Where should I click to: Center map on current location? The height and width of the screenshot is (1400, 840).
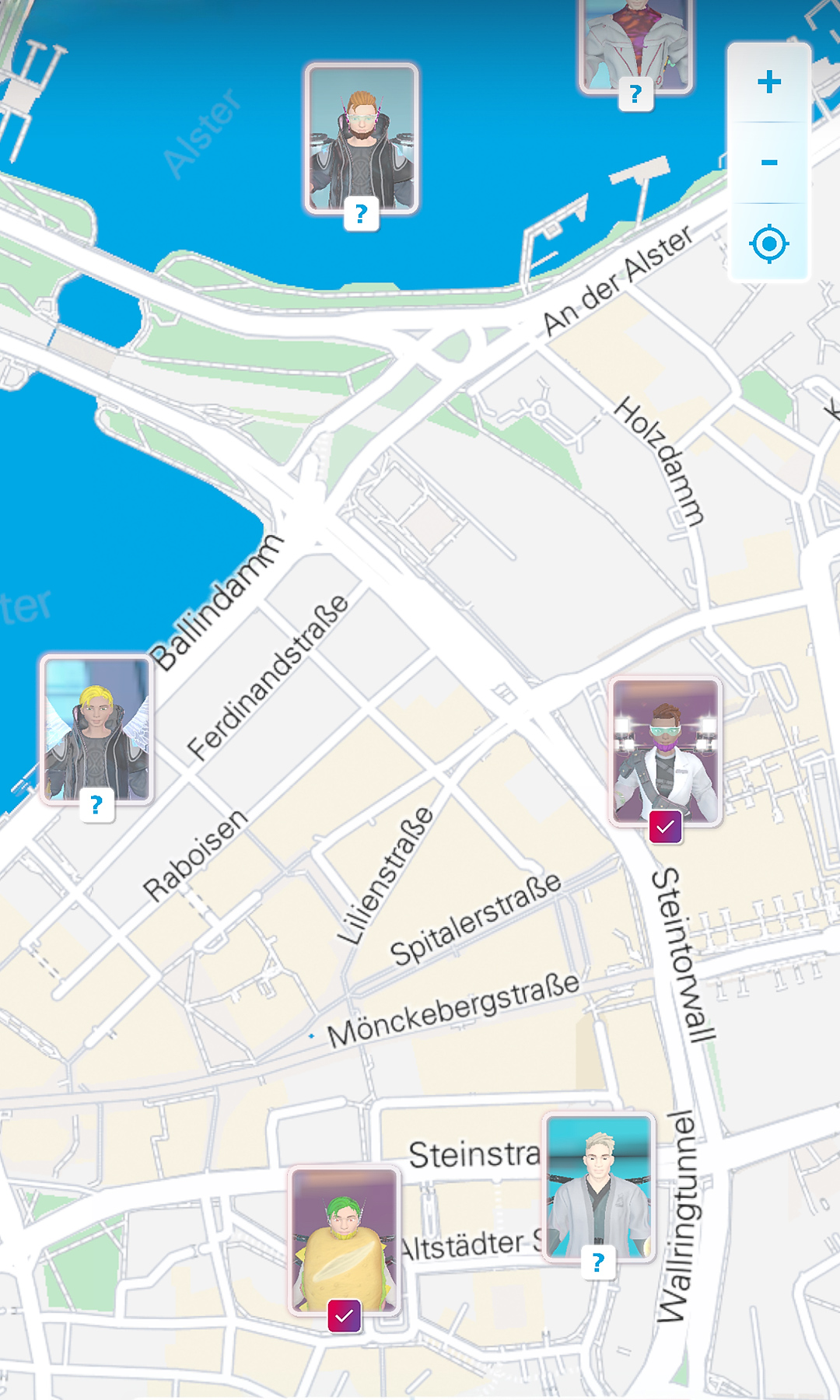point(769,244)
